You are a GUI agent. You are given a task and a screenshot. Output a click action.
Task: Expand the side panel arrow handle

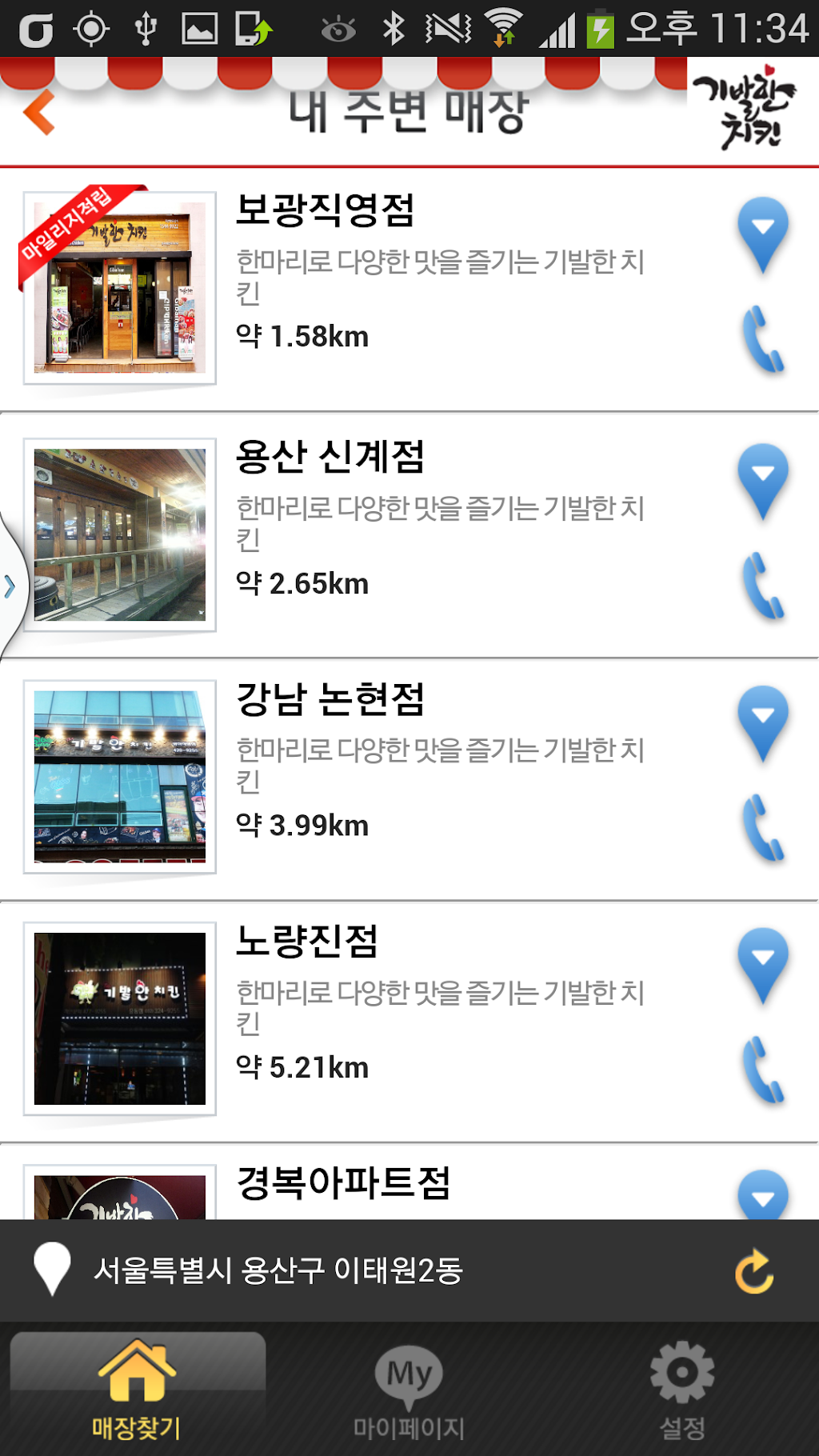10,586
